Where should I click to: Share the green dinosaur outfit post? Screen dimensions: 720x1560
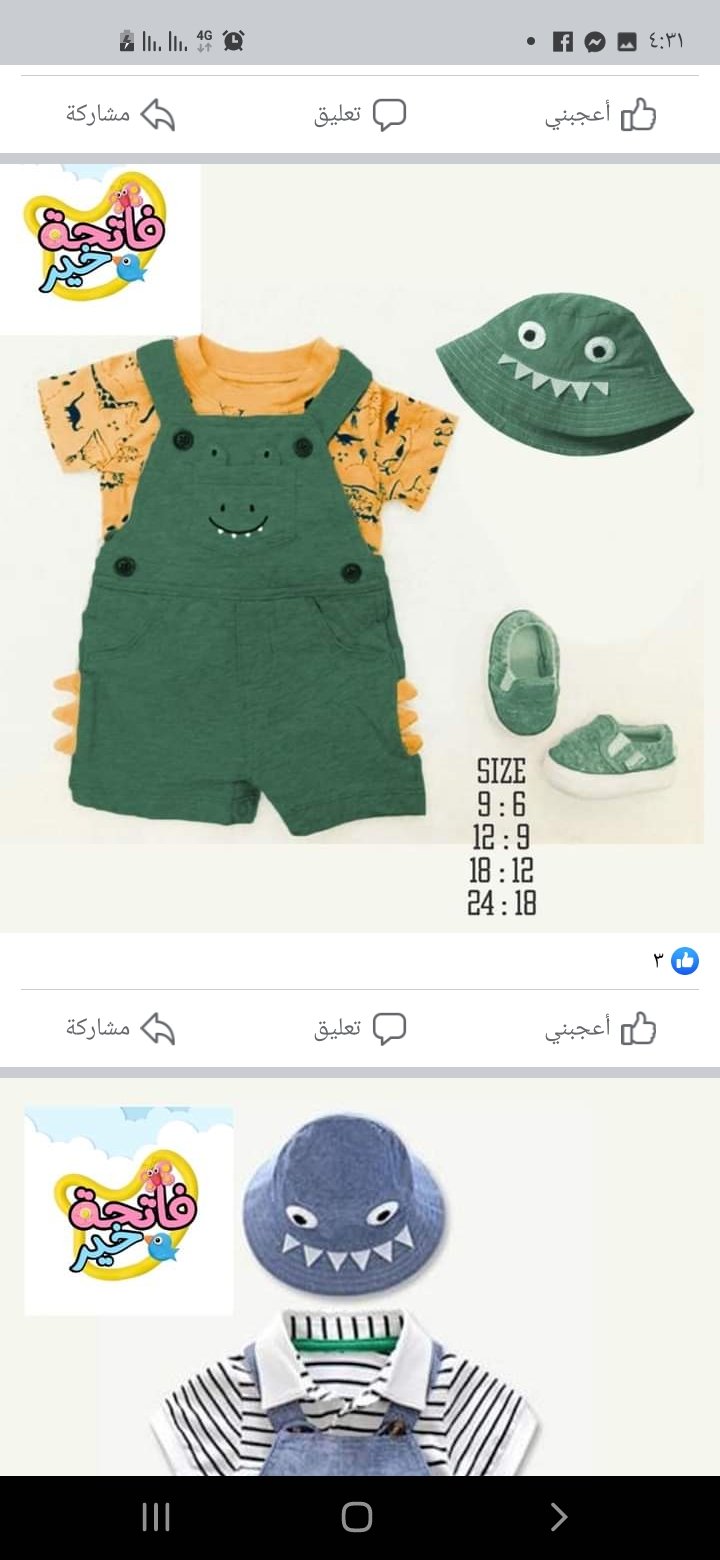(x=120, y=1028)
